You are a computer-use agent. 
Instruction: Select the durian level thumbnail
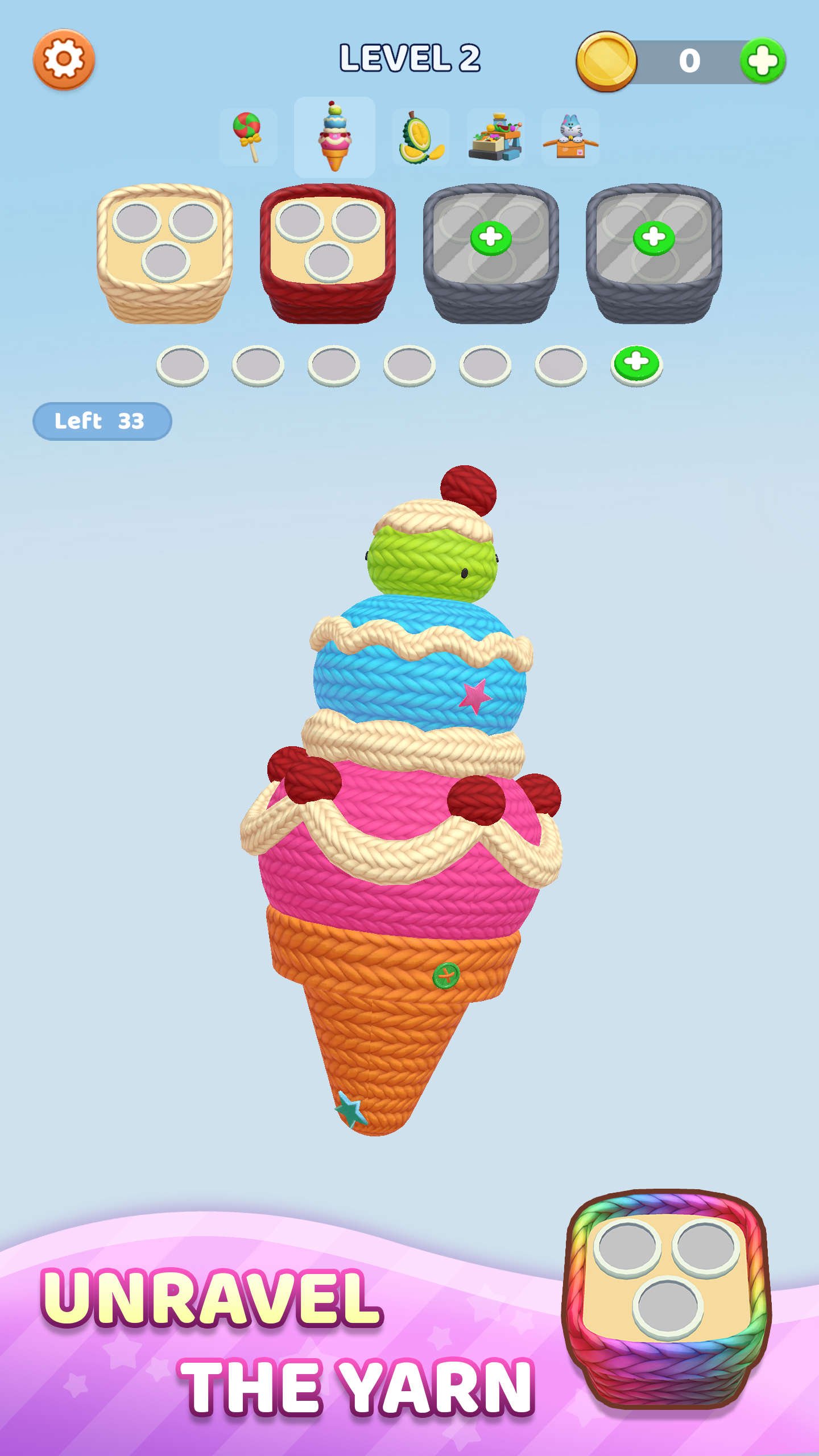[x=421, y=137]
